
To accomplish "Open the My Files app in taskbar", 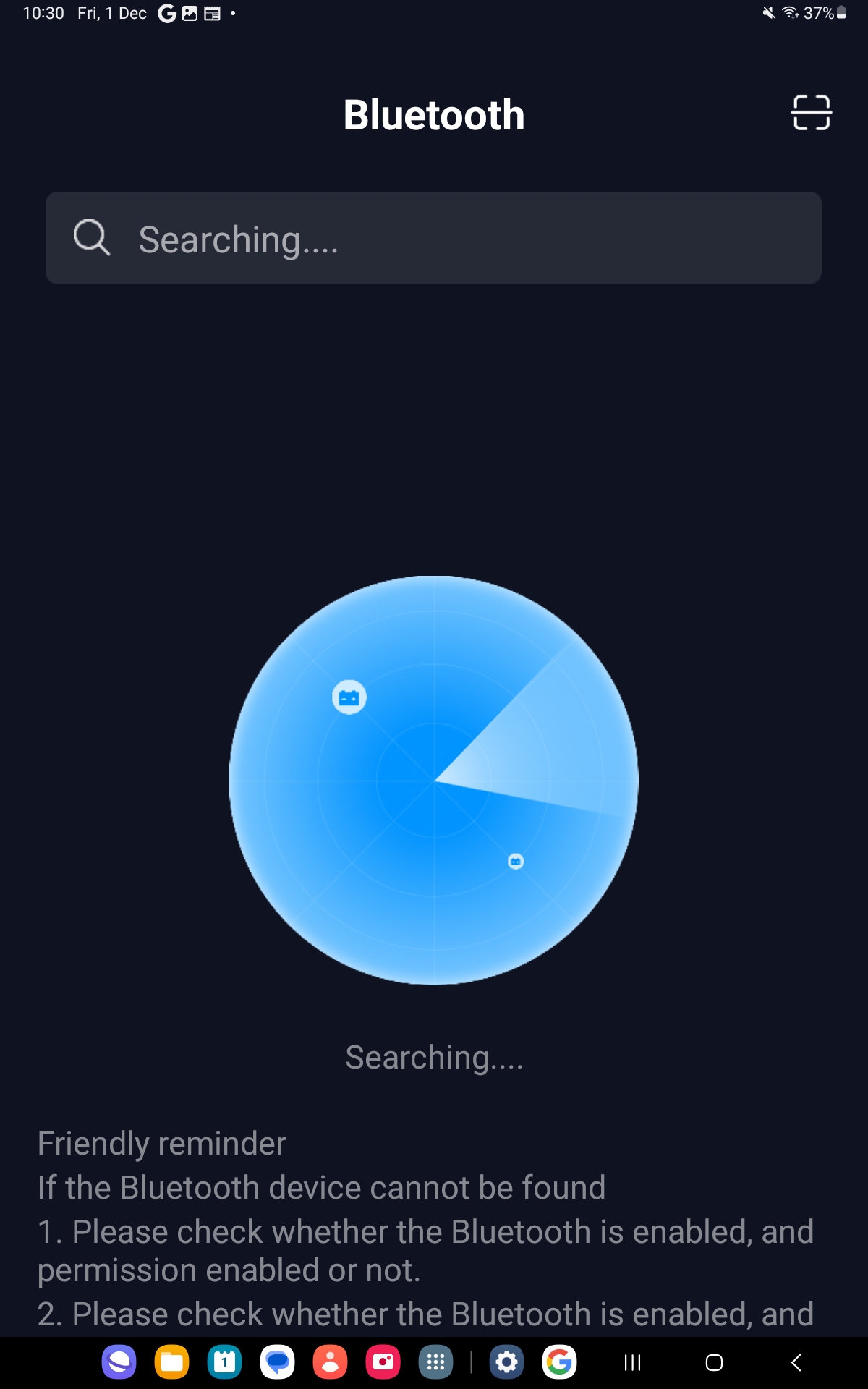I will coord(171,1362).
